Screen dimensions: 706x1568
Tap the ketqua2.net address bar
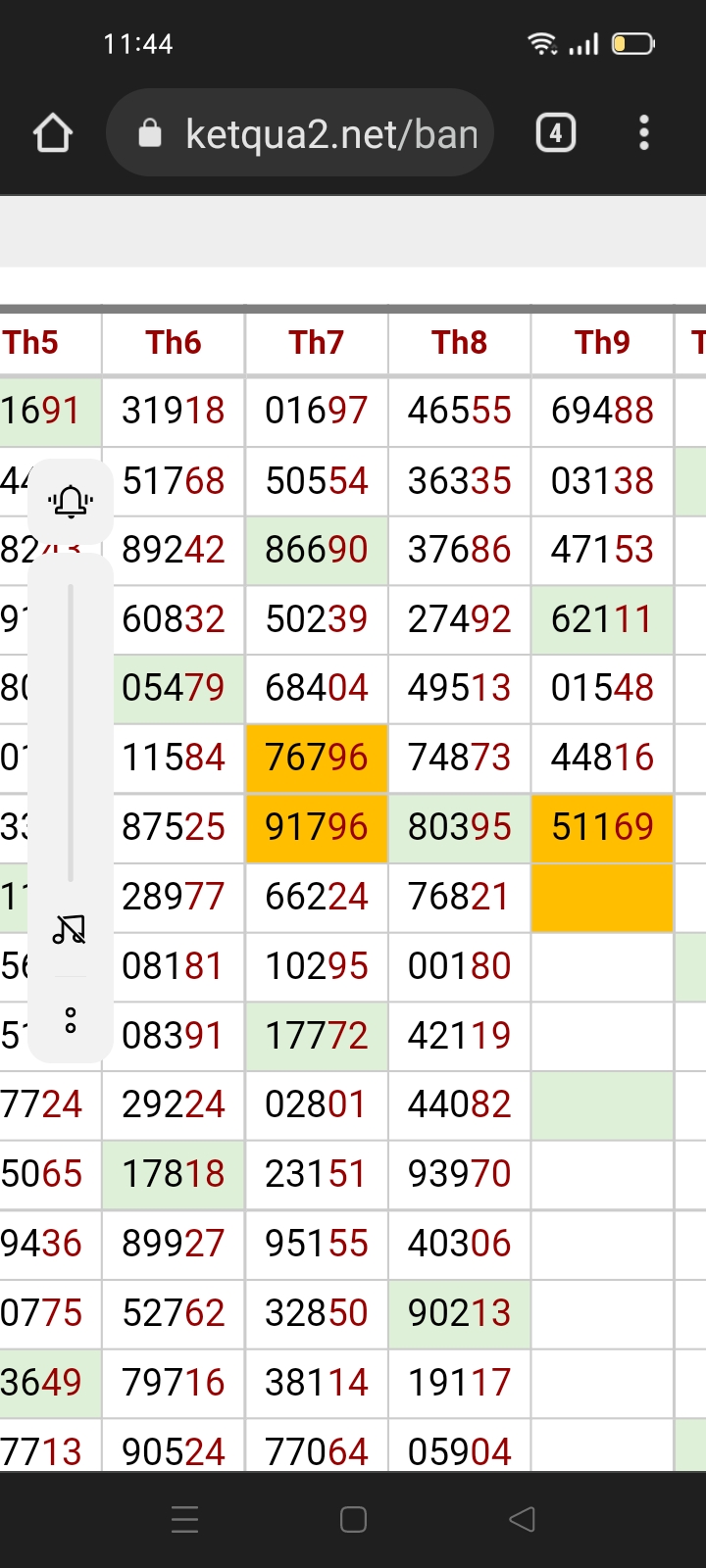coord(299,133)
